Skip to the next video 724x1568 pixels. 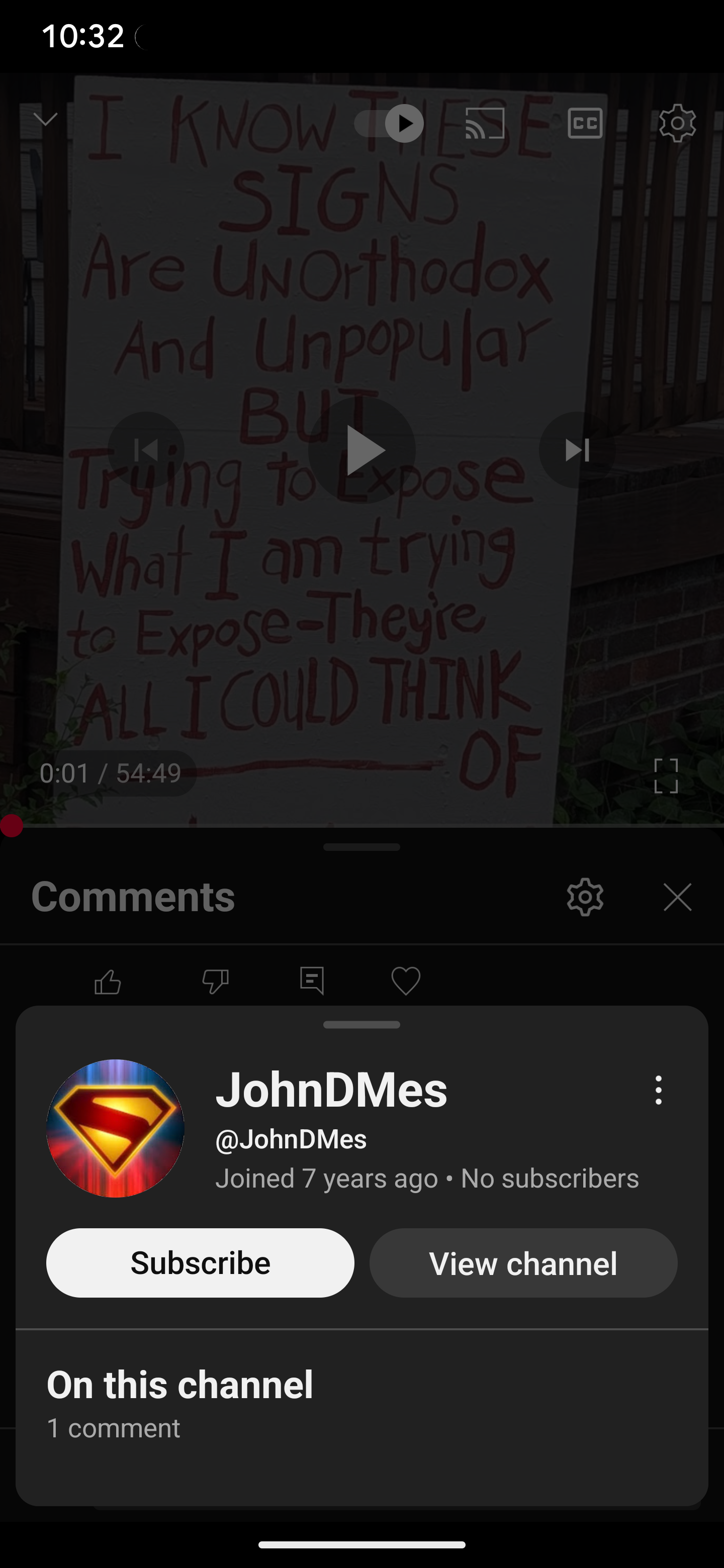577,450
